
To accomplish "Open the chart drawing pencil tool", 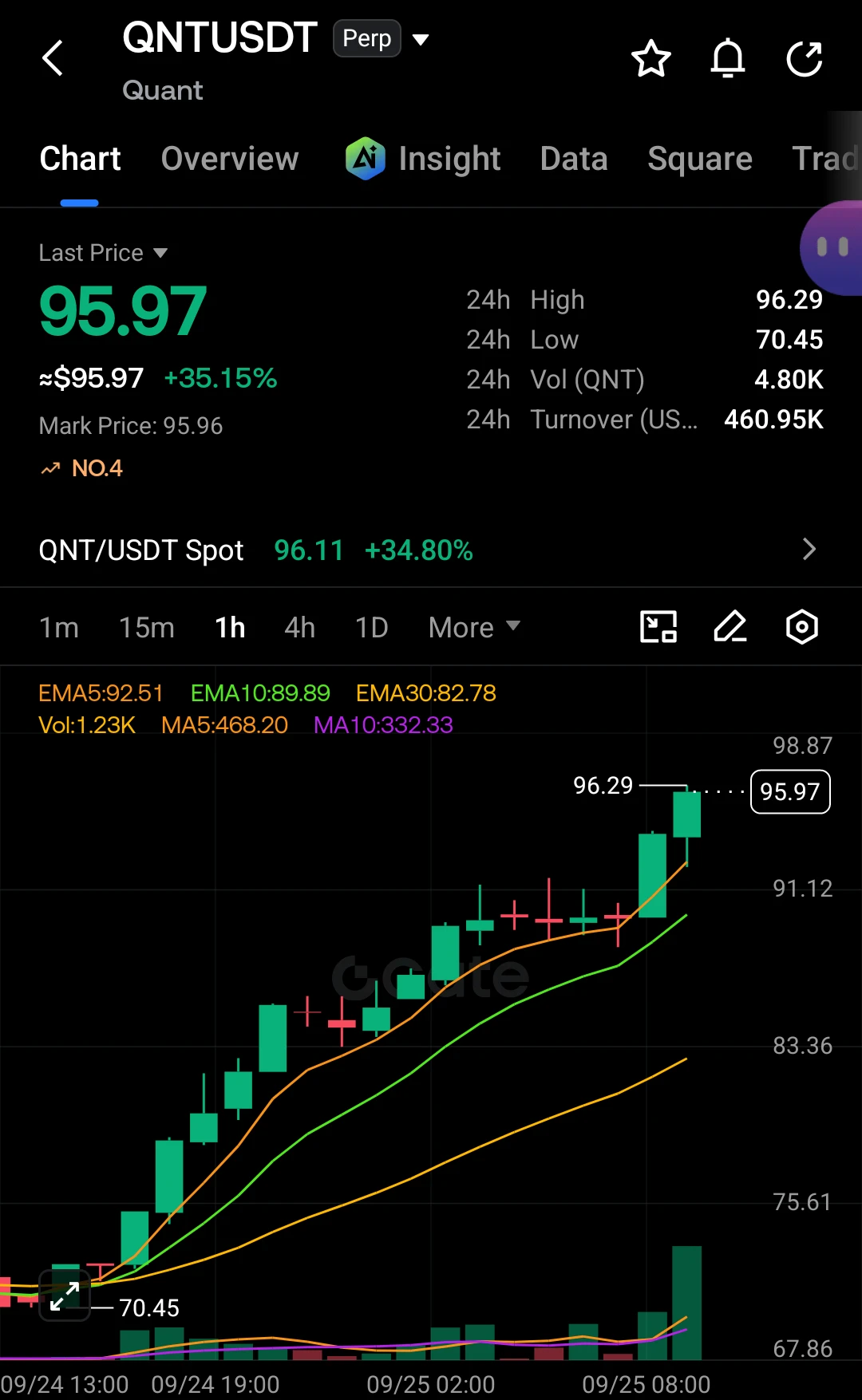I will pos(730,627).
